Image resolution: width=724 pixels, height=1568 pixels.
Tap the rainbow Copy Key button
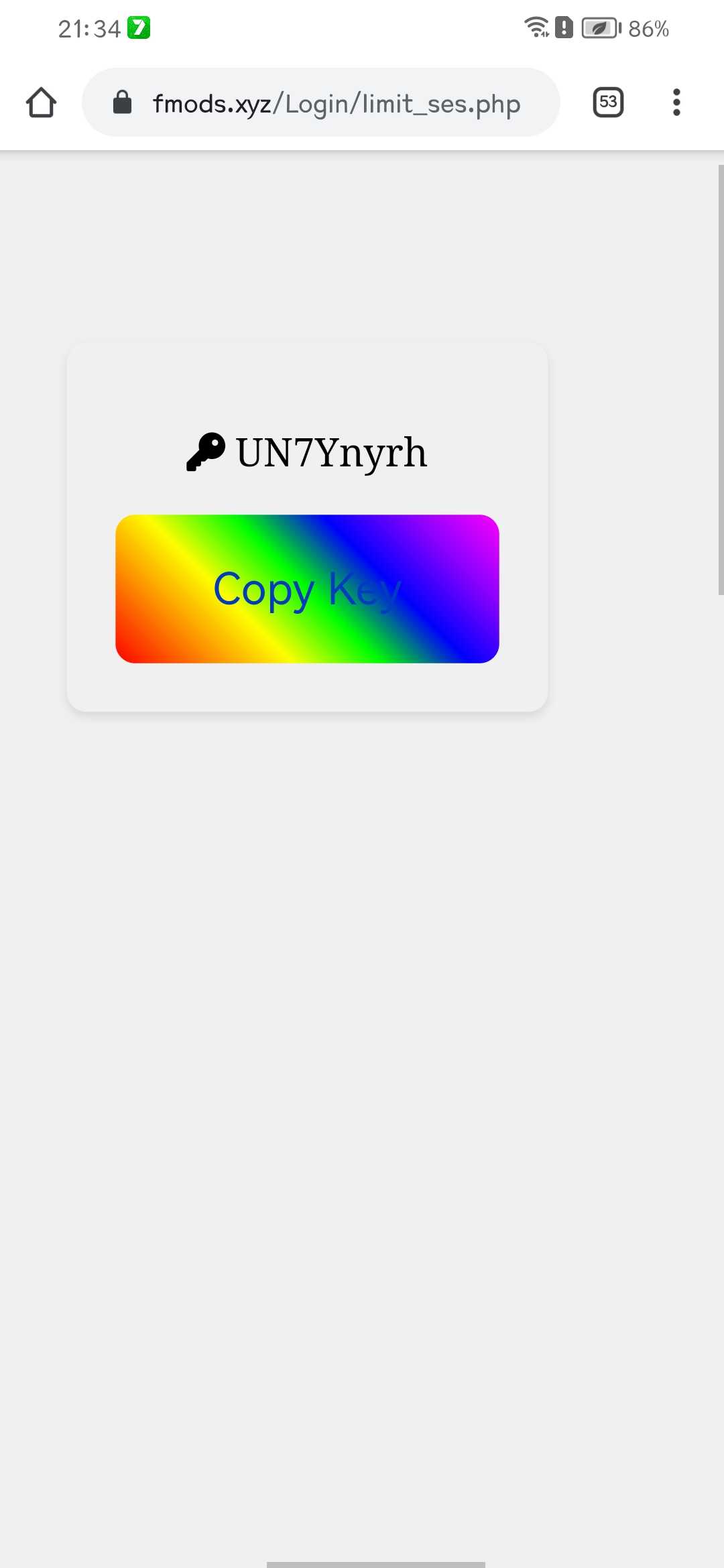[x=307, y=589]
